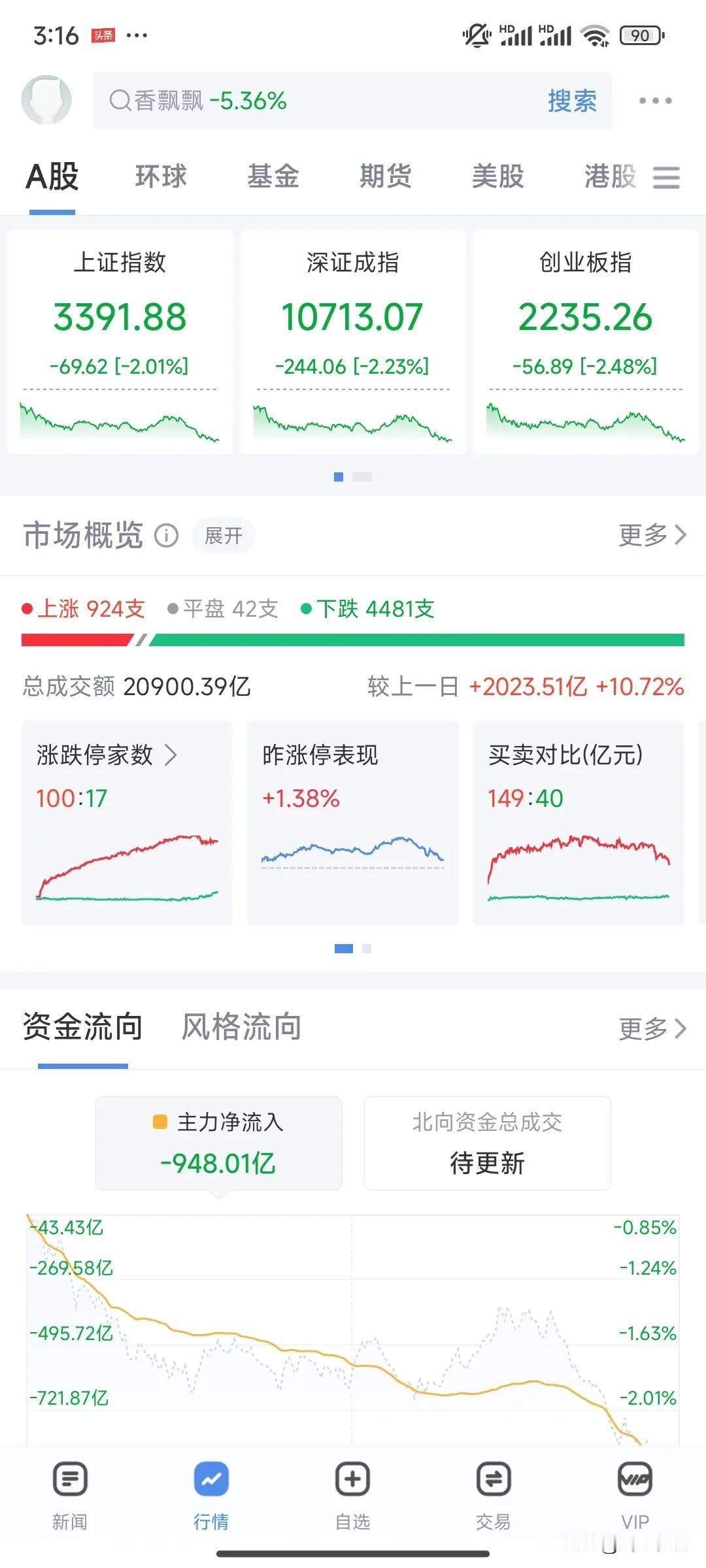
Task: Go to the 美股 tab
Action: tap(498, 176)
